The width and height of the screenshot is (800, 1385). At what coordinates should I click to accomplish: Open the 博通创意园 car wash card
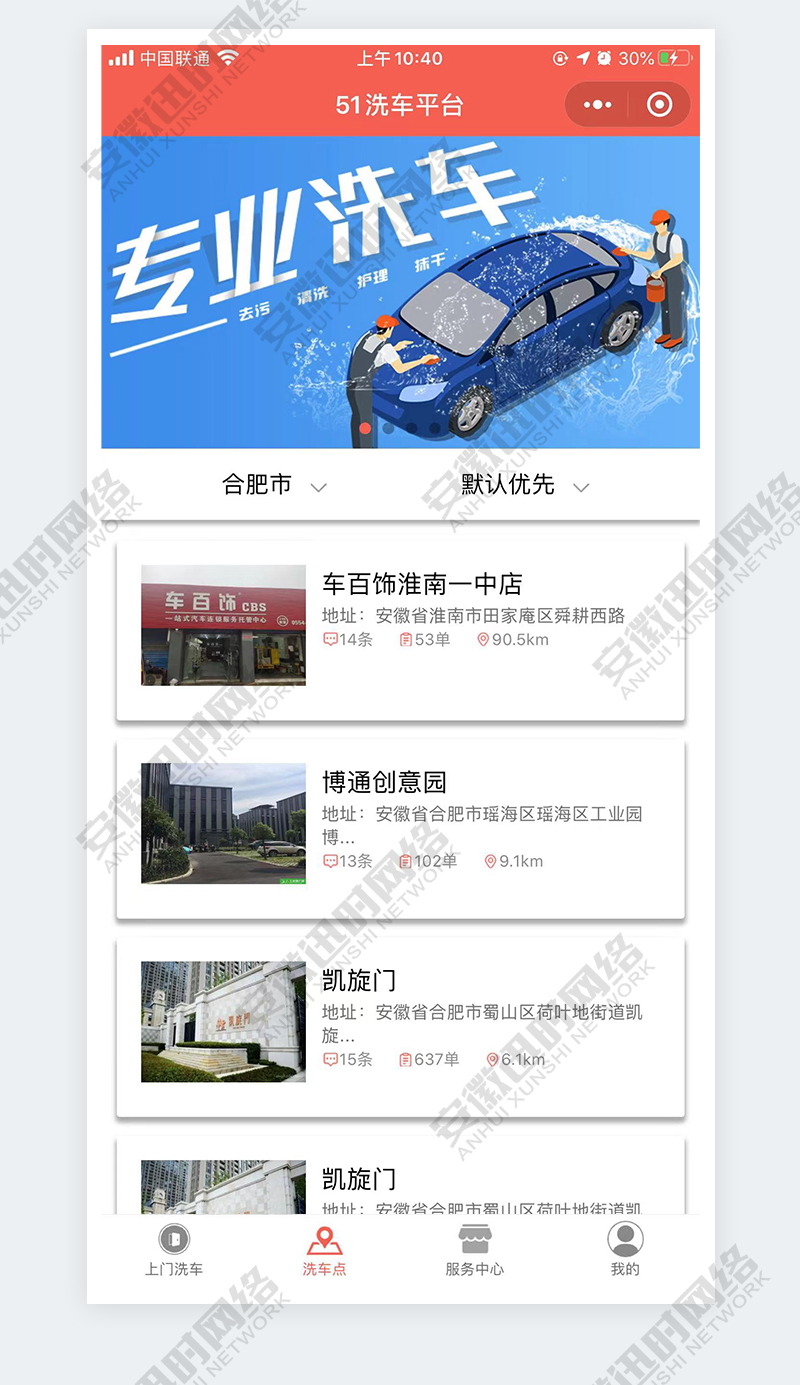coord(400,828)
